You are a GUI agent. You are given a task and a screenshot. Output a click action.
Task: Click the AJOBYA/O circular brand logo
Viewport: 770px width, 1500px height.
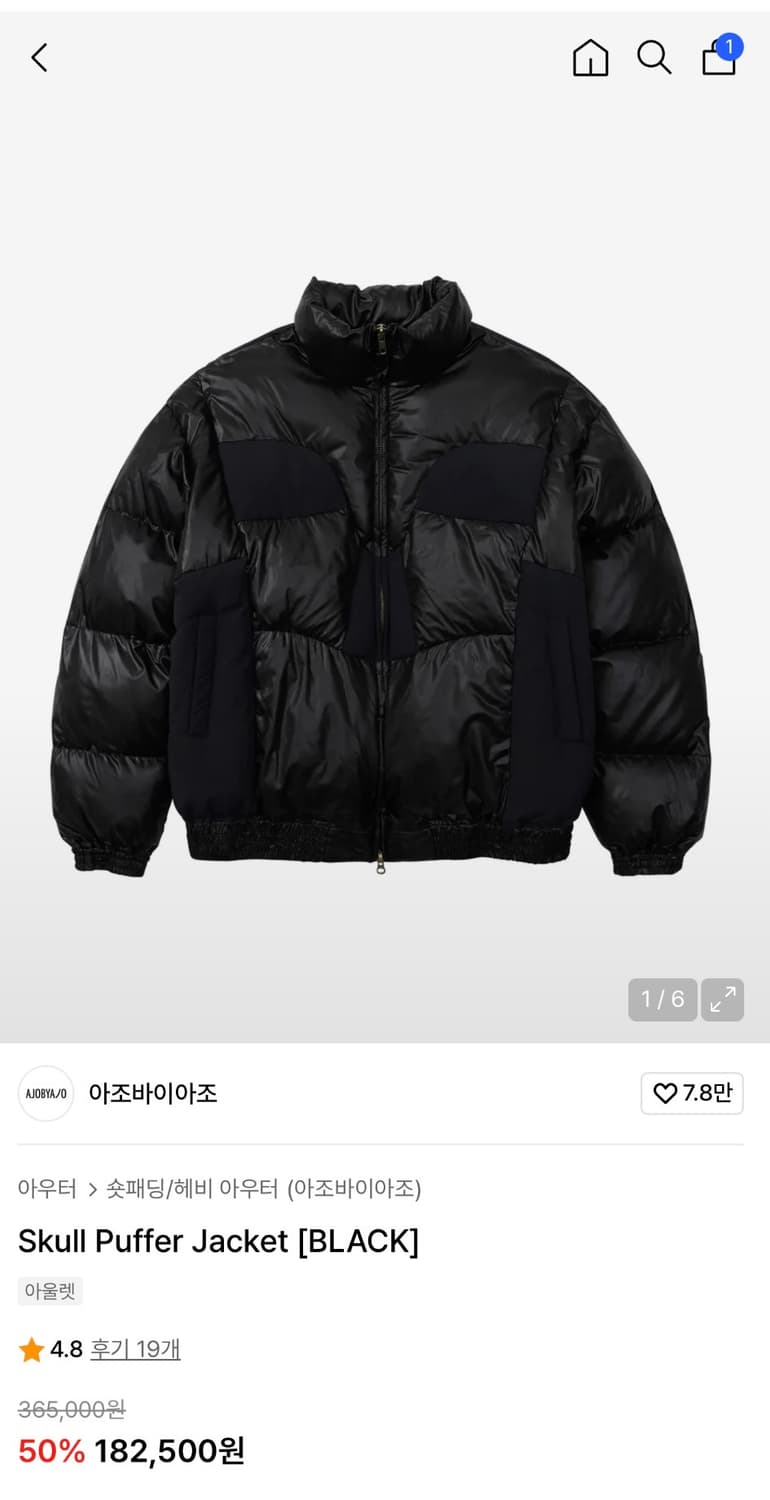tap(46, 1093)
